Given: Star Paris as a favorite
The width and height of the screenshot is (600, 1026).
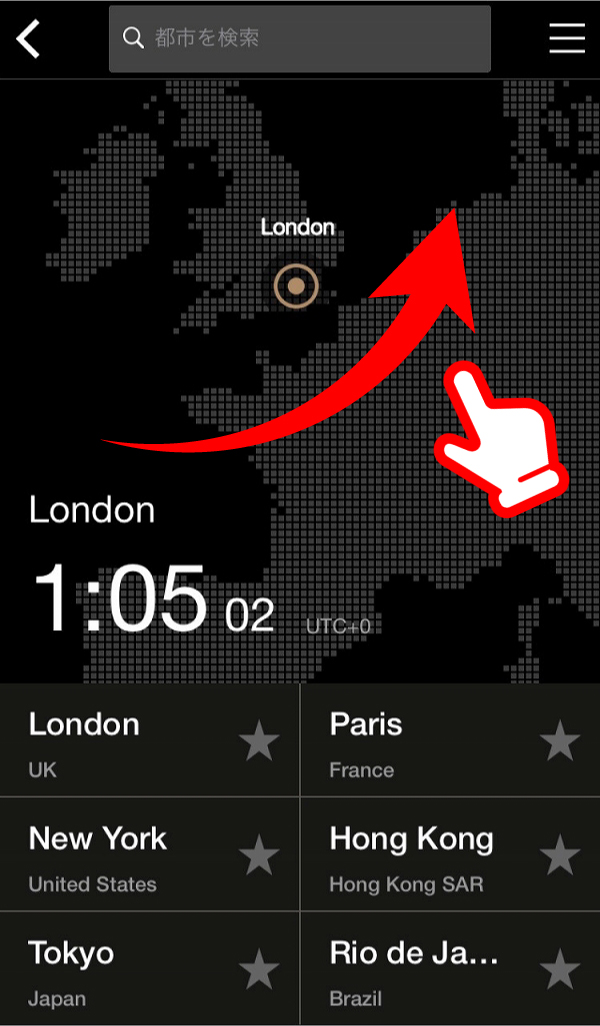Looking at the screenshot, I should click(560, 742).
